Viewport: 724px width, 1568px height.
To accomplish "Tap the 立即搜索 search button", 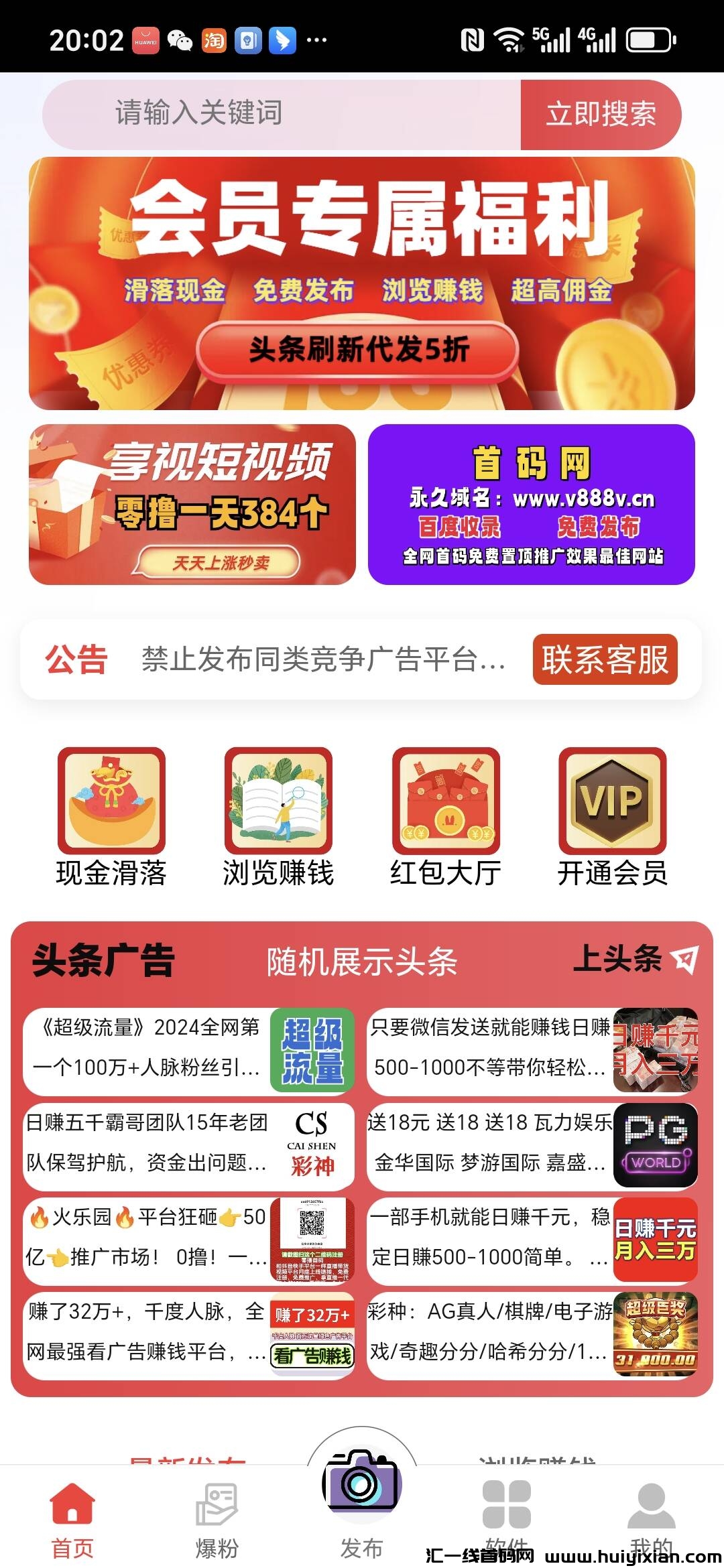I will pyautogui.click(x=601, y=114).
